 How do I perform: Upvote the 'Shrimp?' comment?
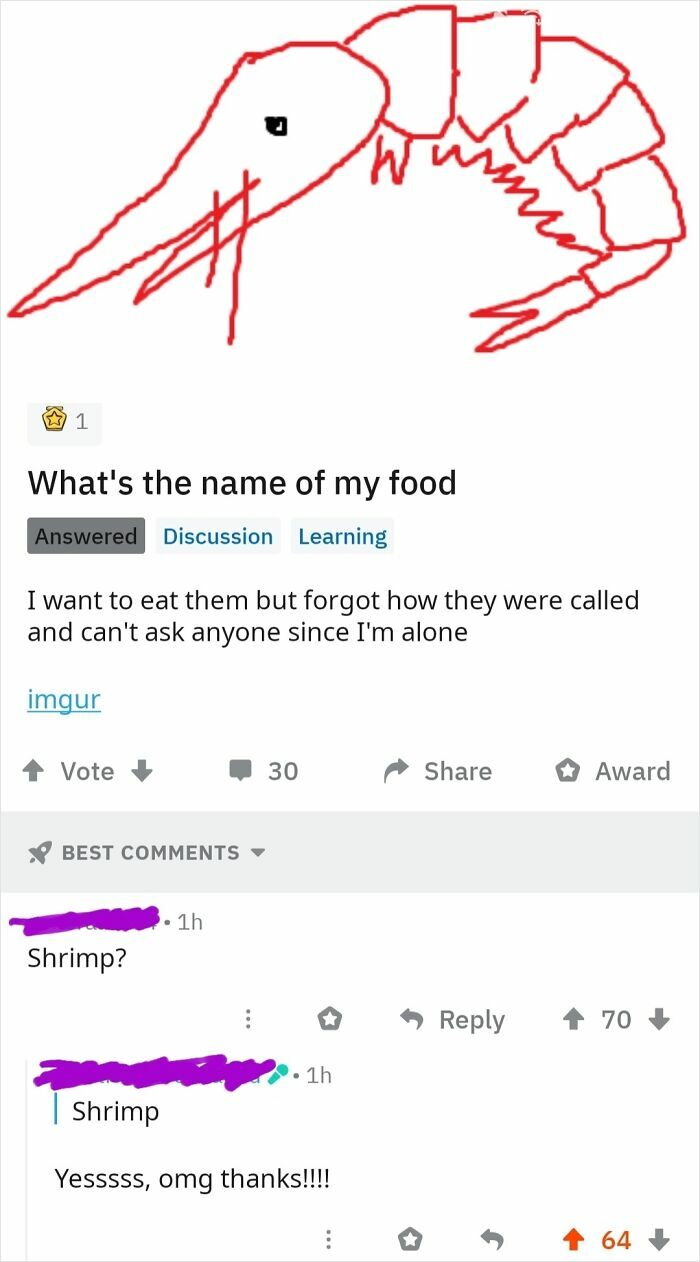(x=575, y=1020)
